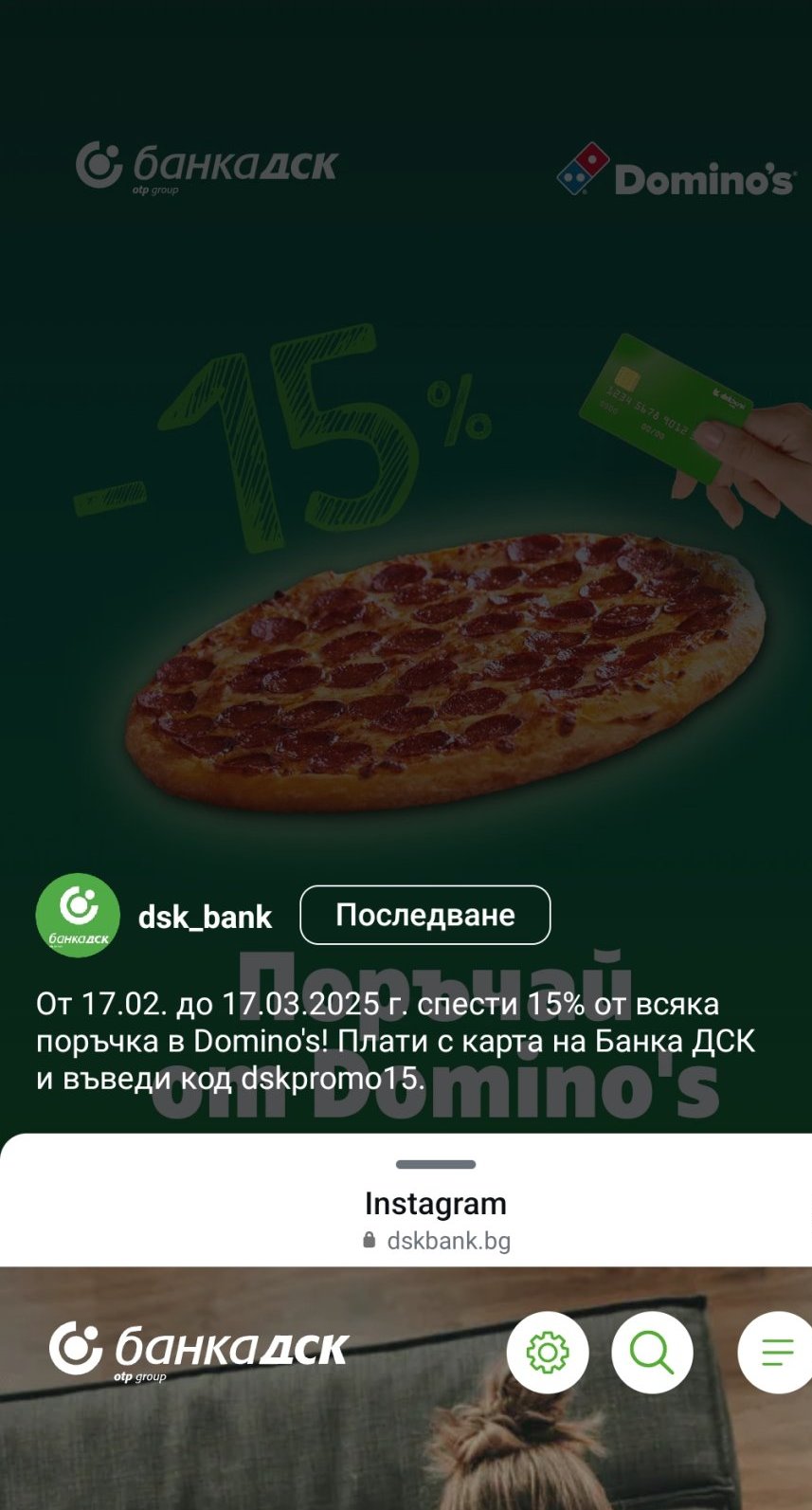The image size is (812, 1510).
Task: Open the settings gear icon
Action: pos(548,1353)
